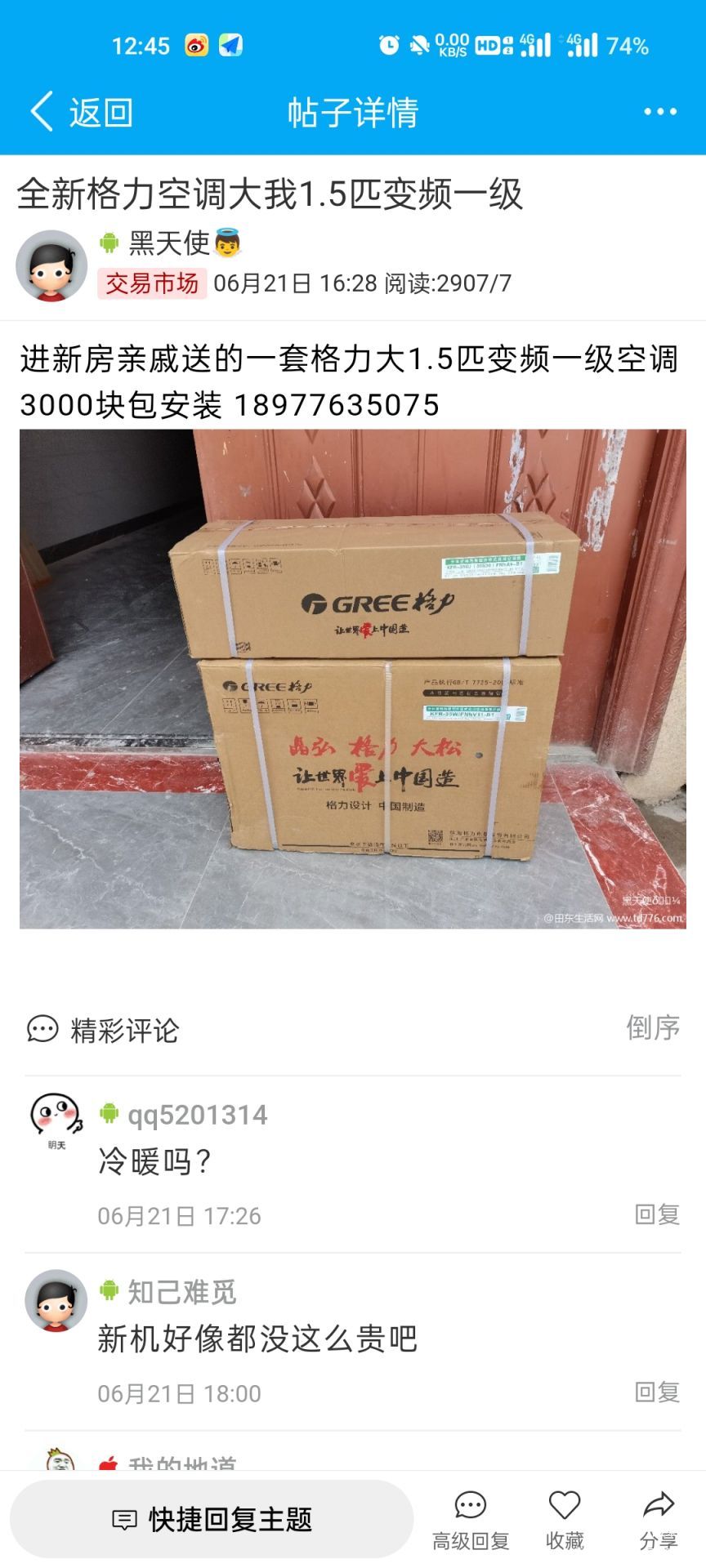
Task: Open the 交易市场 category tag
Action: point(152,283)
